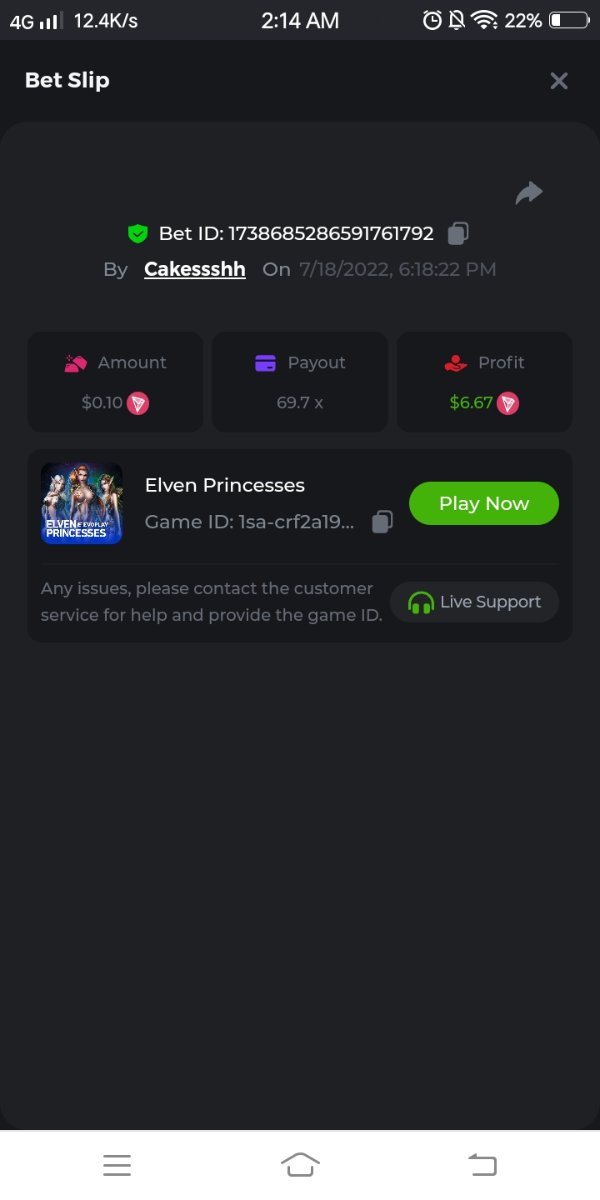Image resolution: width=600 pixels, height=1200 pixels.
Task: Copy the Bet ID number
Action: [x=458, y=233]
